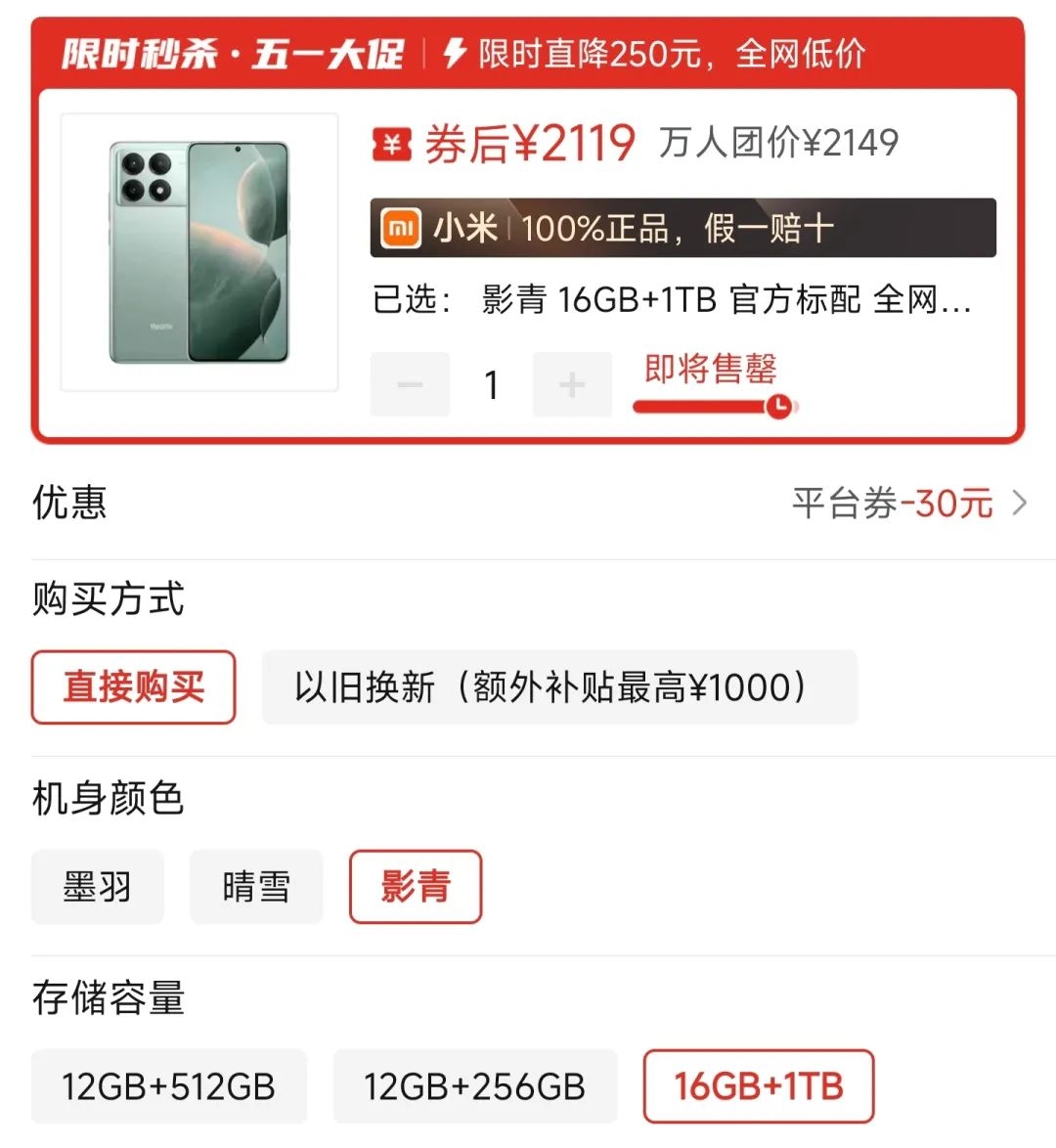View the phone product image

coord(199,252)
